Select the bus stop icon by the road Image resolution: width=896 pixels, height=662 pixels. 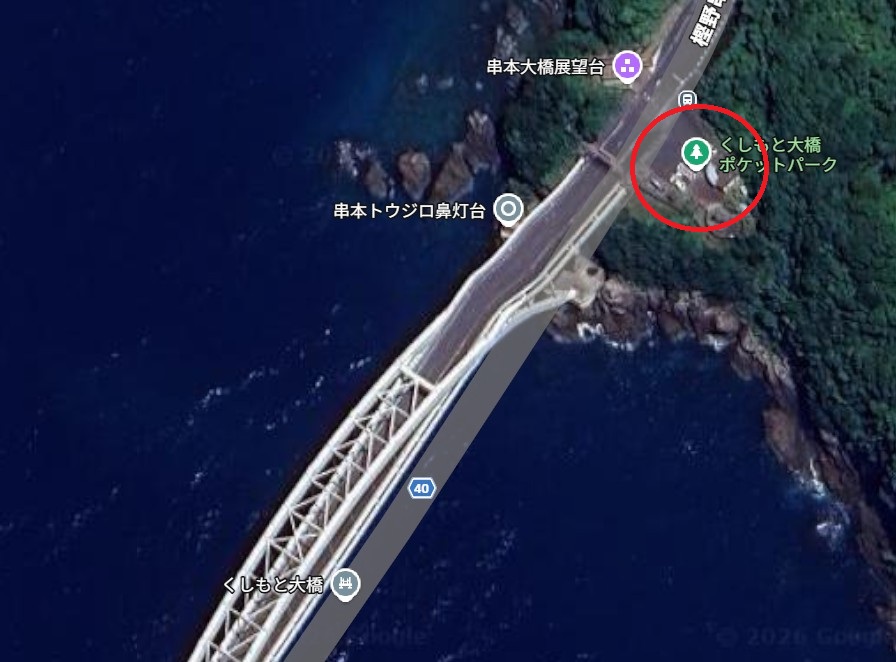(x=687, y=98)
